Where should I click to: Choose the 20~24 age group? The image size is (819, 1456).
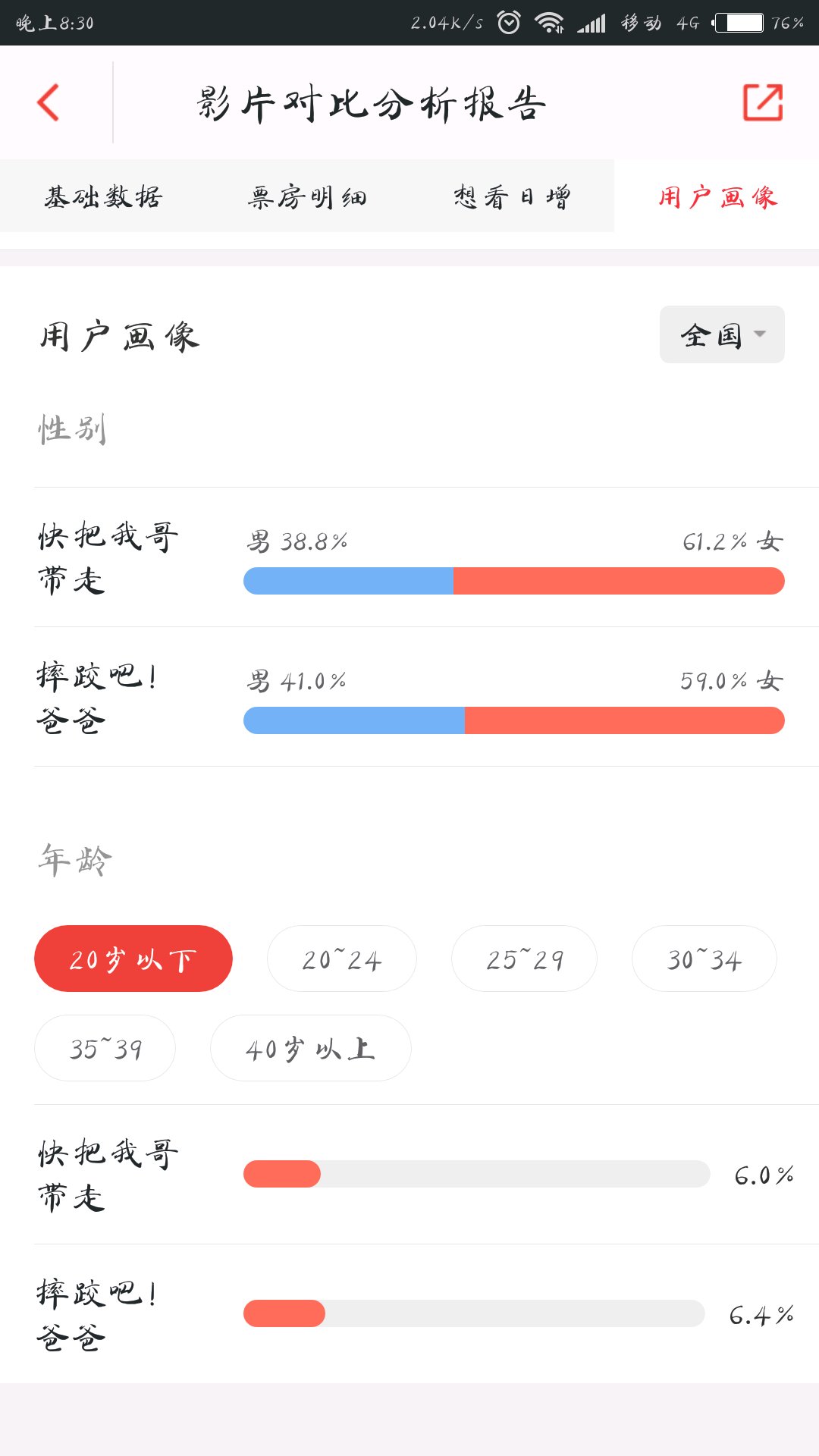(342, 959)
